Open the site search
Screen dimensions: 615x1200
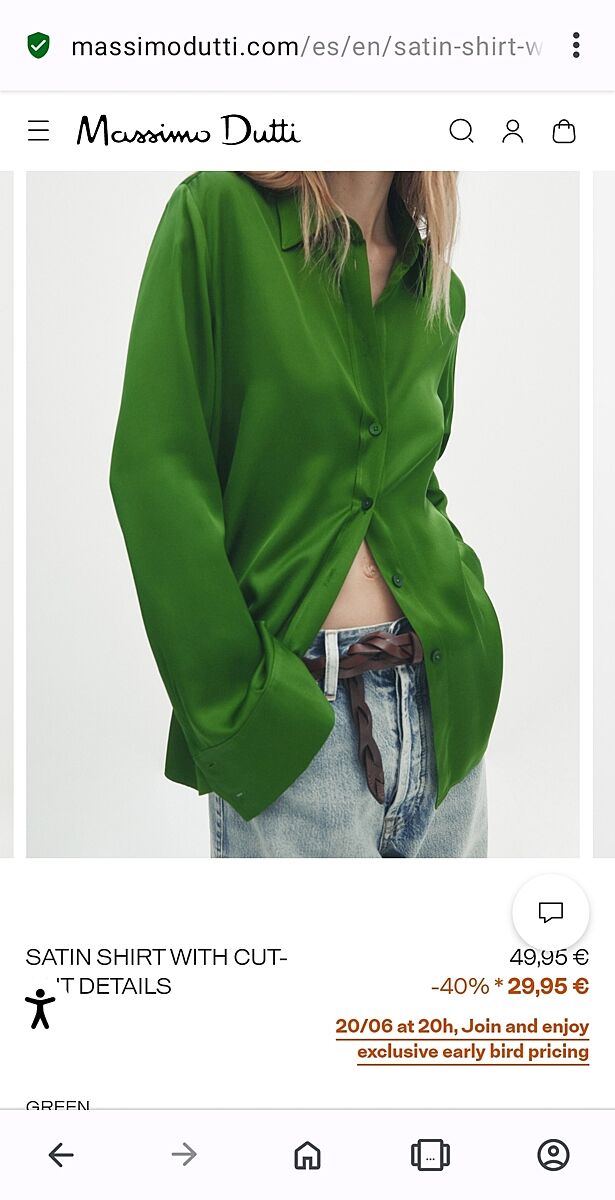[461, 131]
